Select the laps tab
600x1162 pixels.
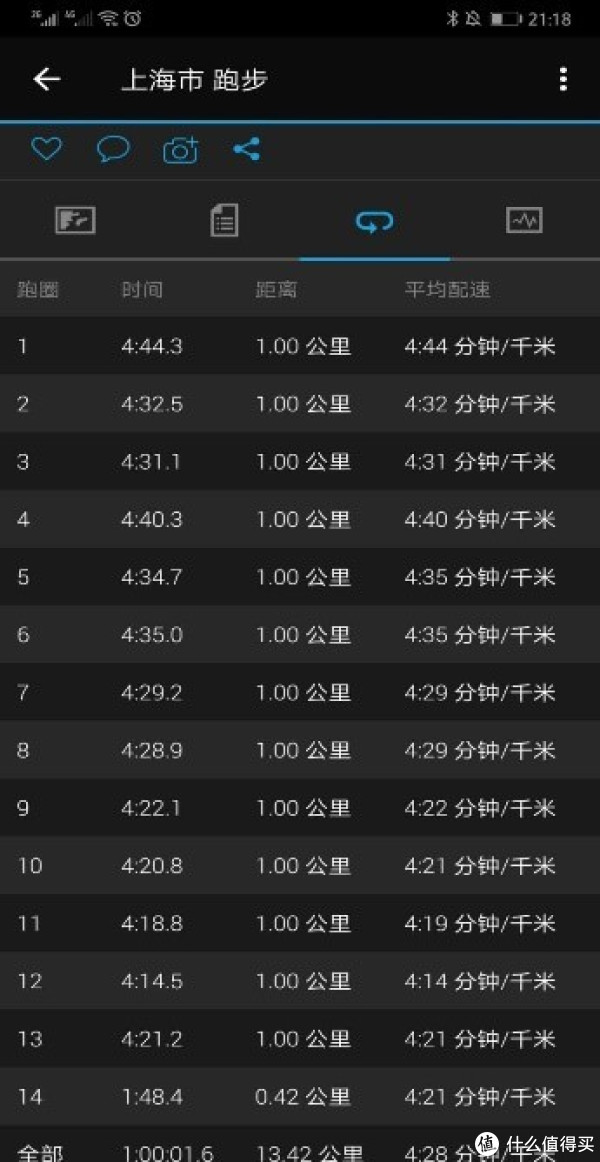(374, 220)
